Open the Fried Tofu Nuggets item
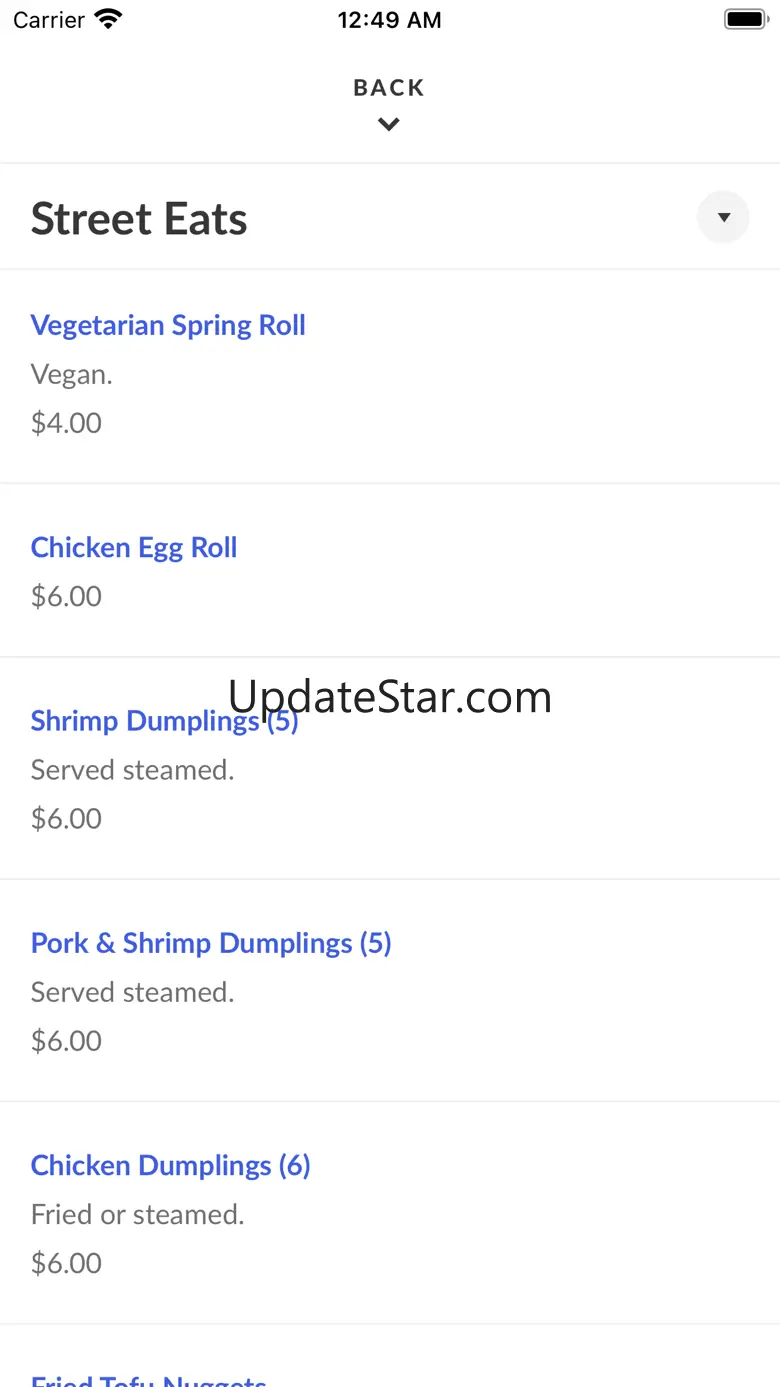 [150, 1379]
